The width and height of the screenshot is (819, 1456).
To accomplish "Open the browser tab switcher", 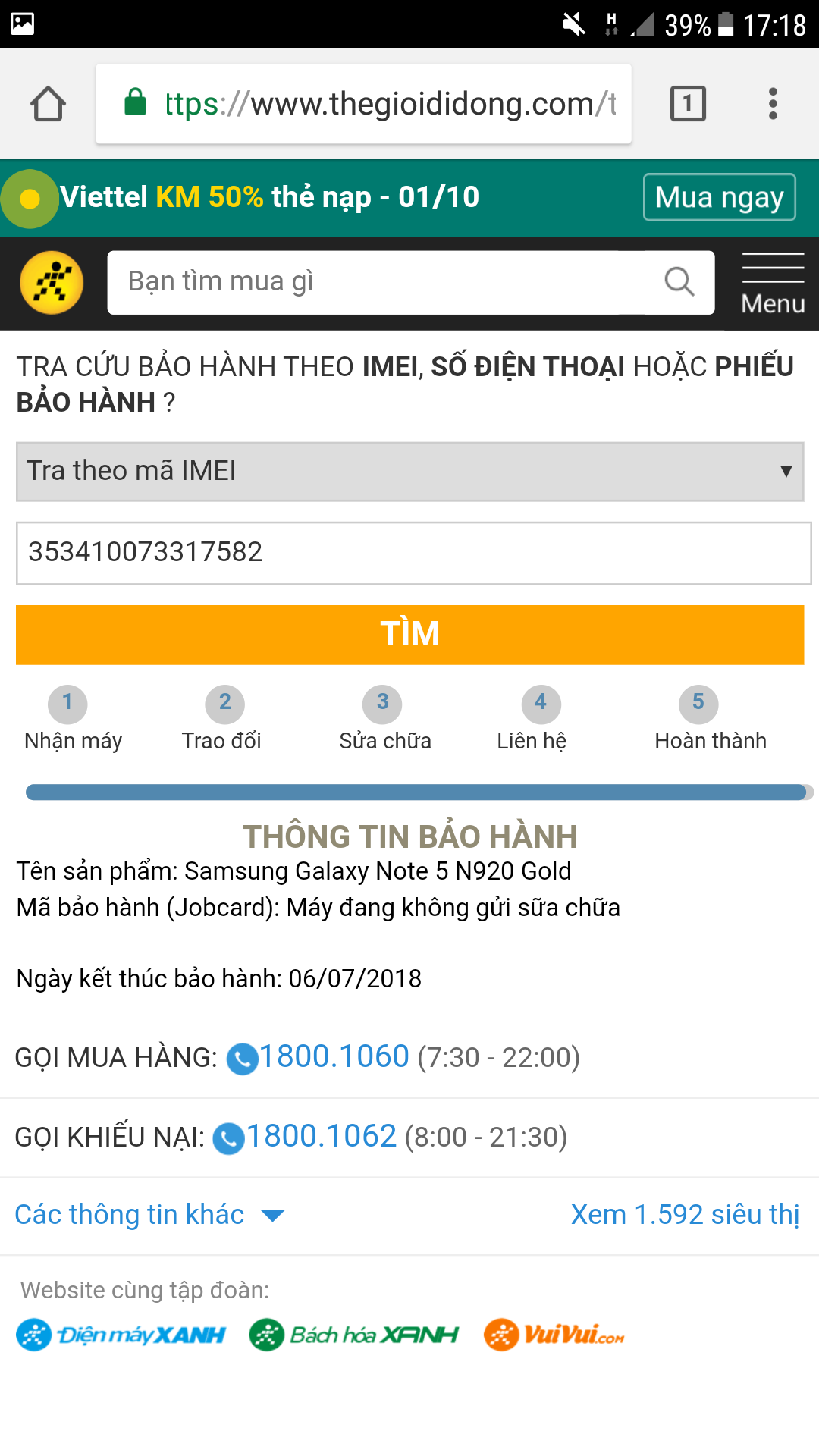I will [x=688, y=104].
